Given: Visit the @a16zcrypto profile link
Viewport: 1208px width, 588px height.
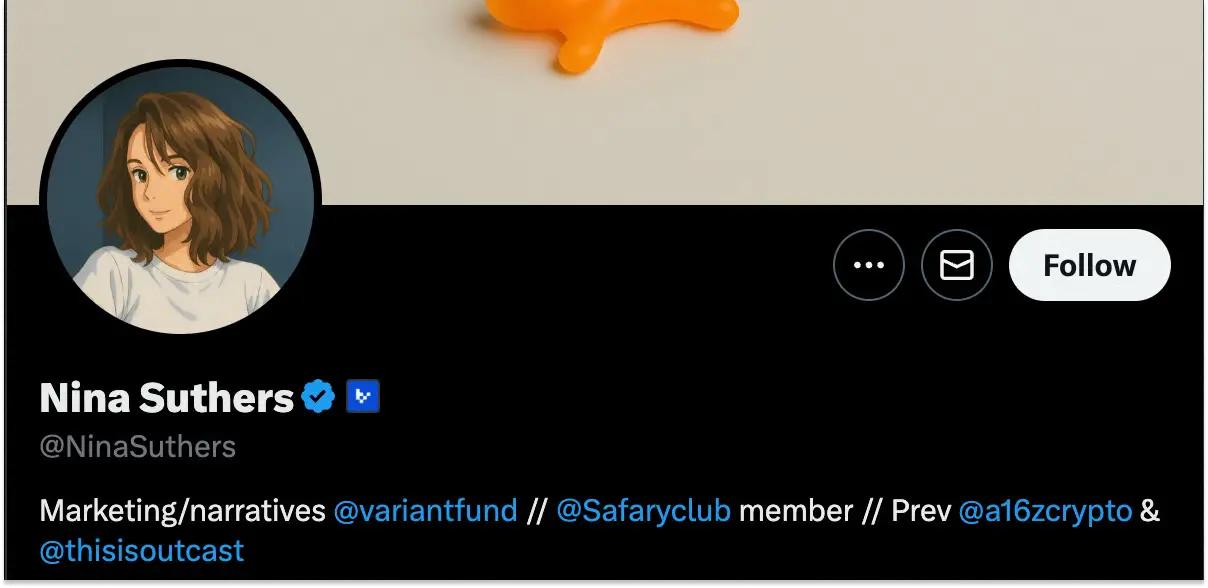Looking at the screenshot, I should [1045, 511].
